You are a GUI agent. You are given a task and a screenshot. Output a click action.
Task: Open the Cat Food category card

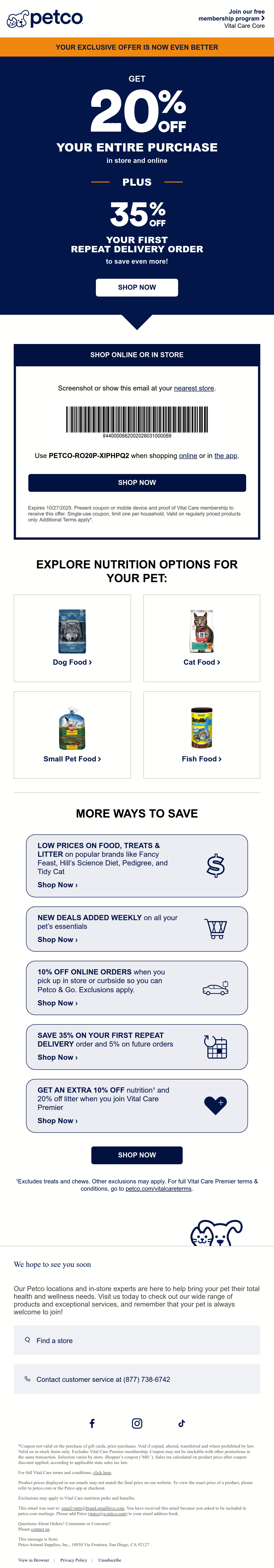coord(202,638)
